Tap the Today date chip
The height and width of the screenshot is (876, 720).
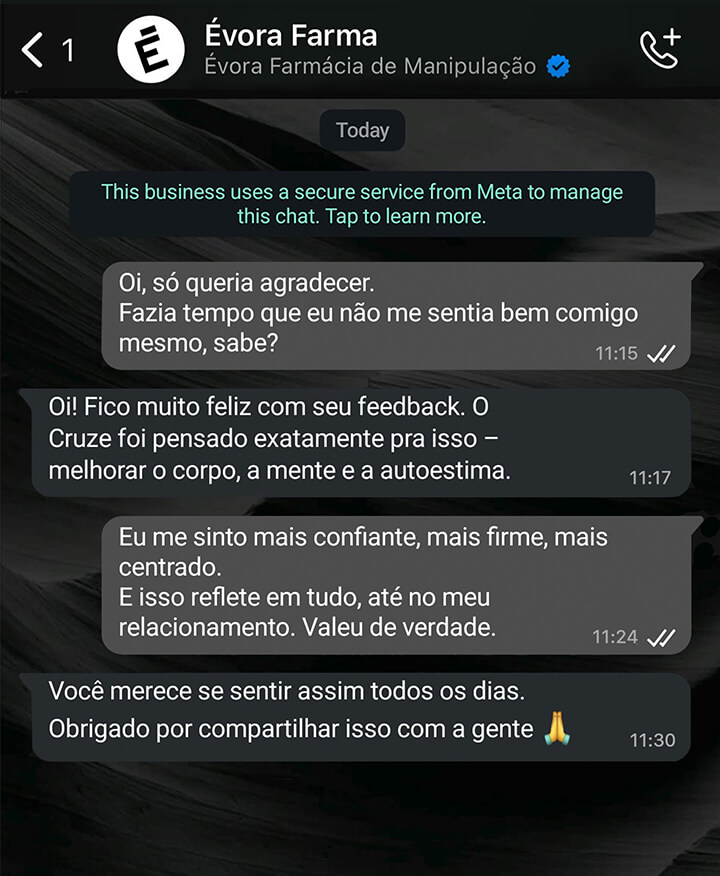(x=362, y=130)
